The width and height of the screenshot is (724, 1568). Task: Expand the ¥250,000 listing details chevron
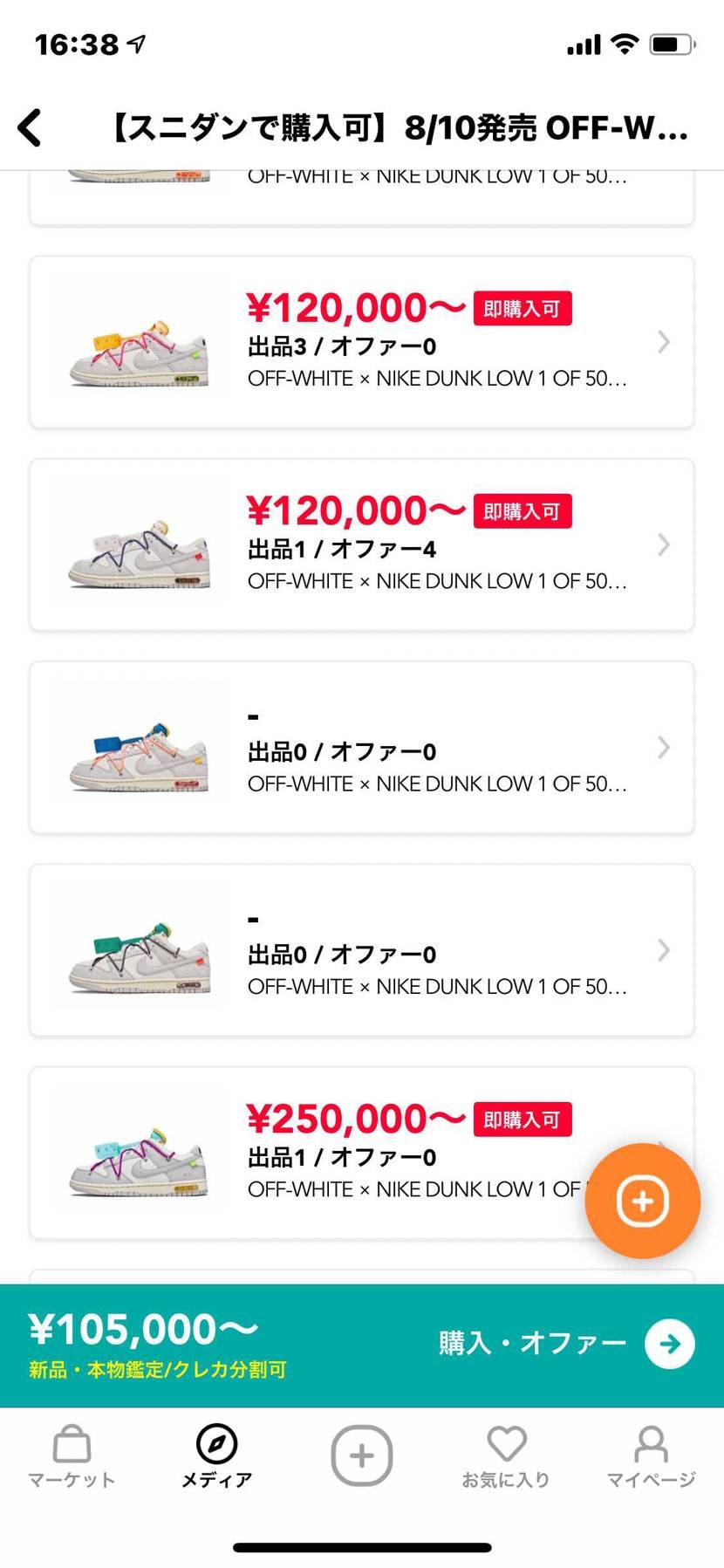point(664,1155)
